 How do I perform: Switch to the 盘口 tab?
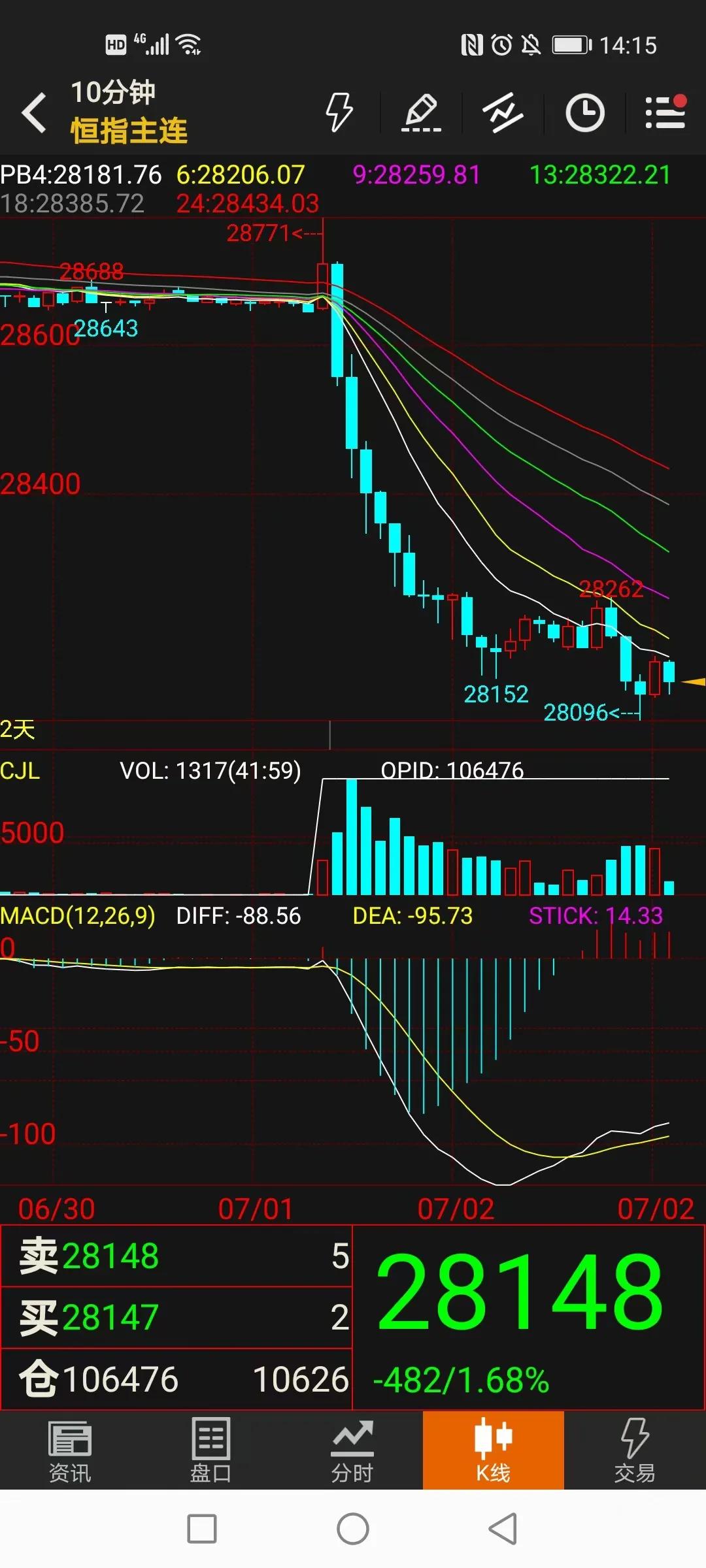pyautogui.click(x=210, y=1450)
